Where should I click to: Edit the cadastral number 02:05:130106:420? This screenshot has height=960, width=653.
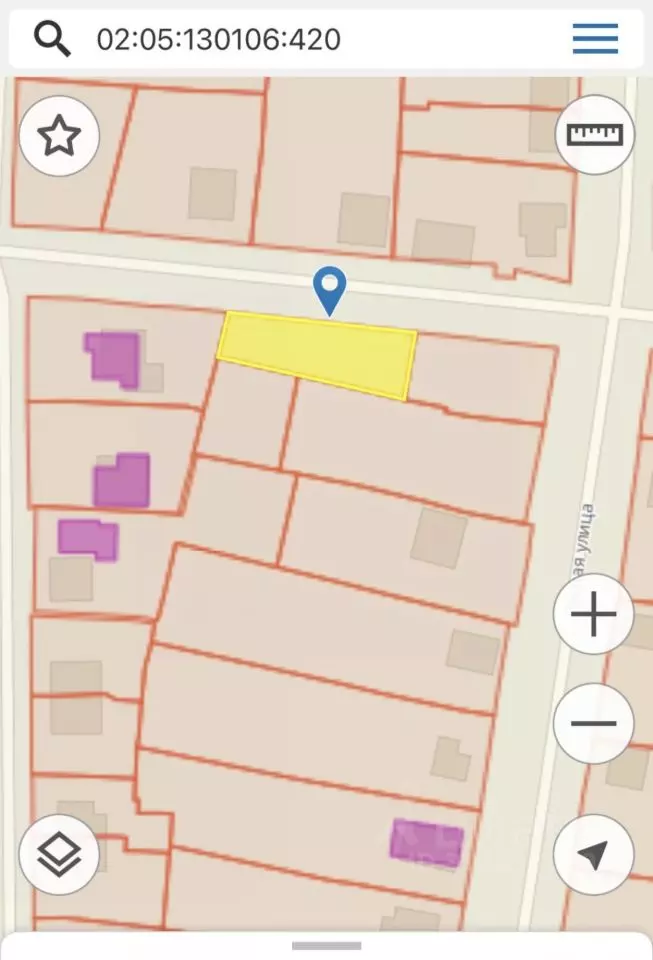click(x=218, y=40)
